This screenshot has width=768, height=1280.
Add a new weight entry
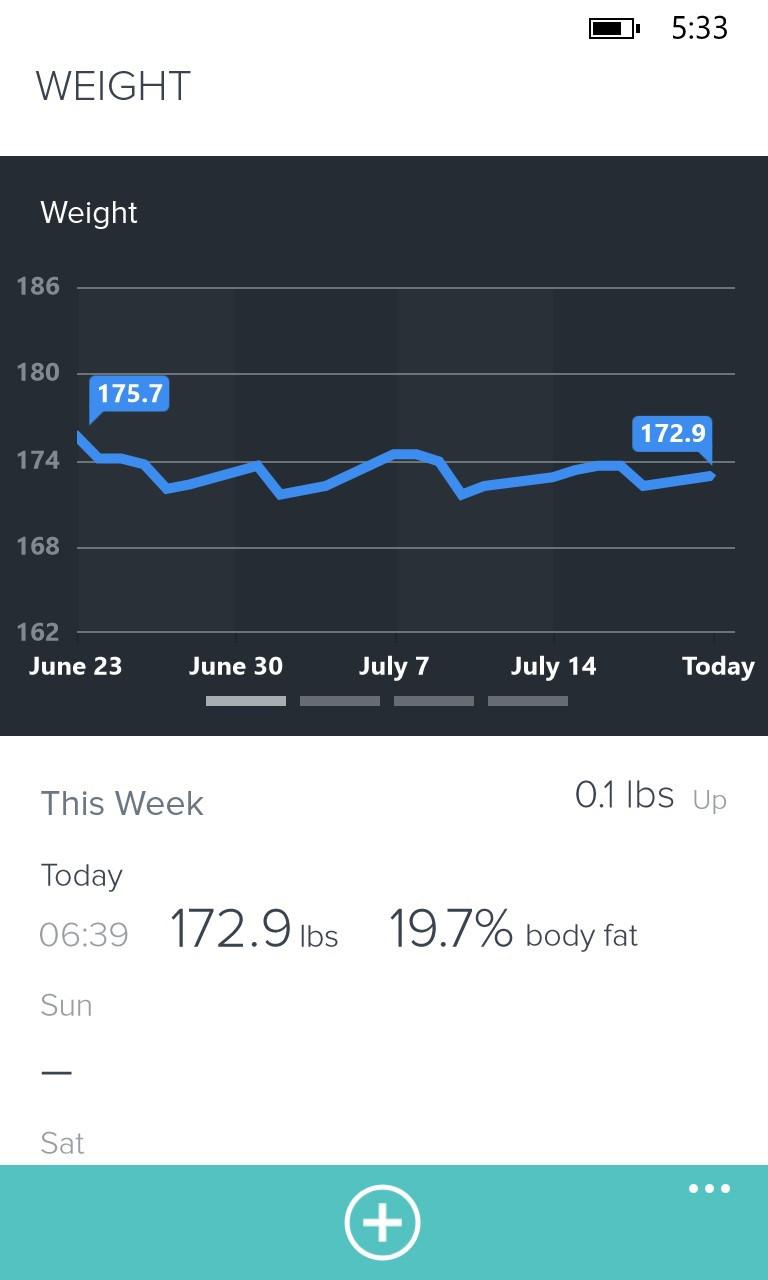382,1222
